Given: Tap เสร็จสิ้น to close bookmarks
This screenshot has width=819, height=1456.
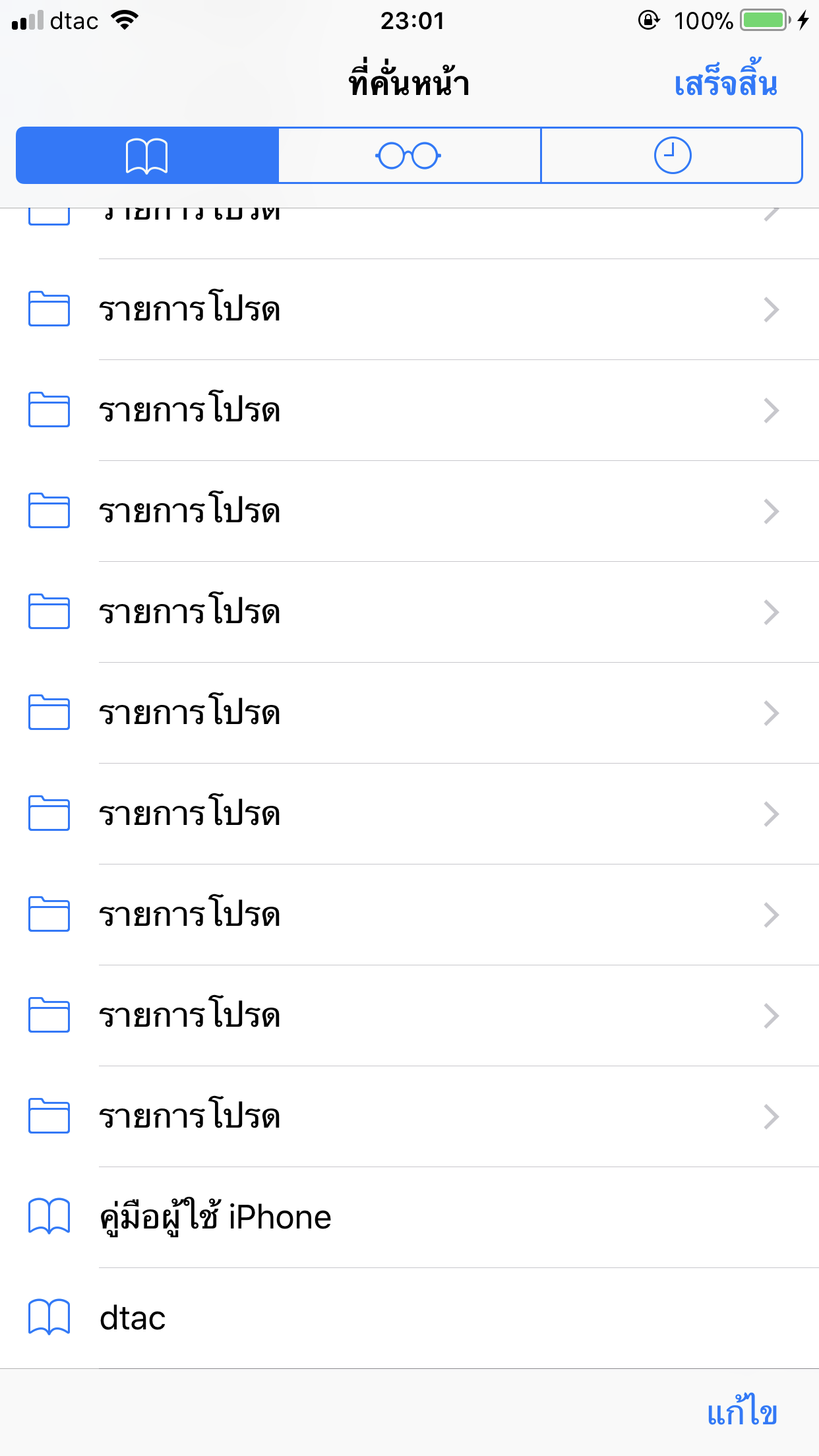Looking at the screenshot, I should click(725, 84).
